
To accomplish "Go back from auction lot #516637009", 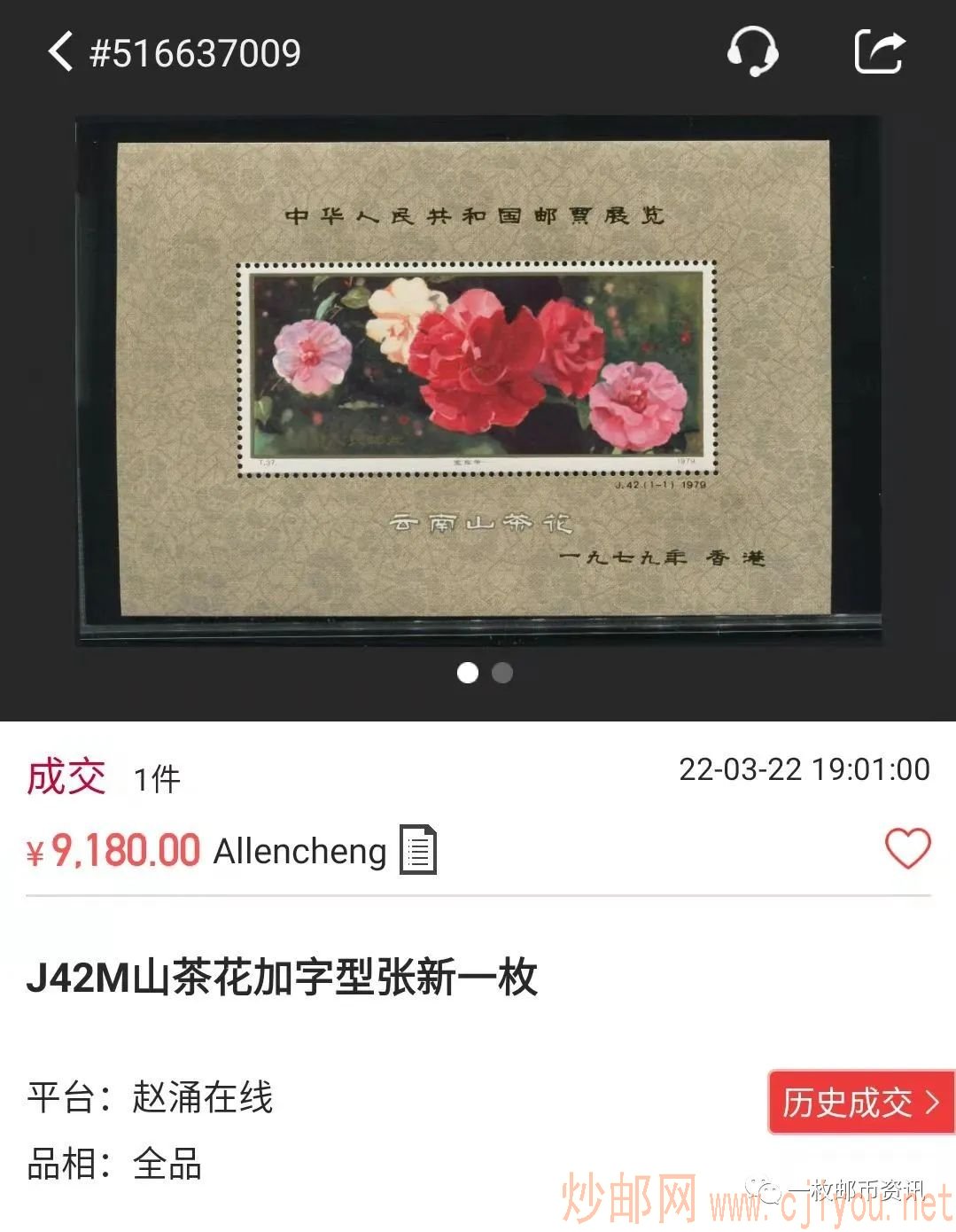I will (x=59, y=51).
